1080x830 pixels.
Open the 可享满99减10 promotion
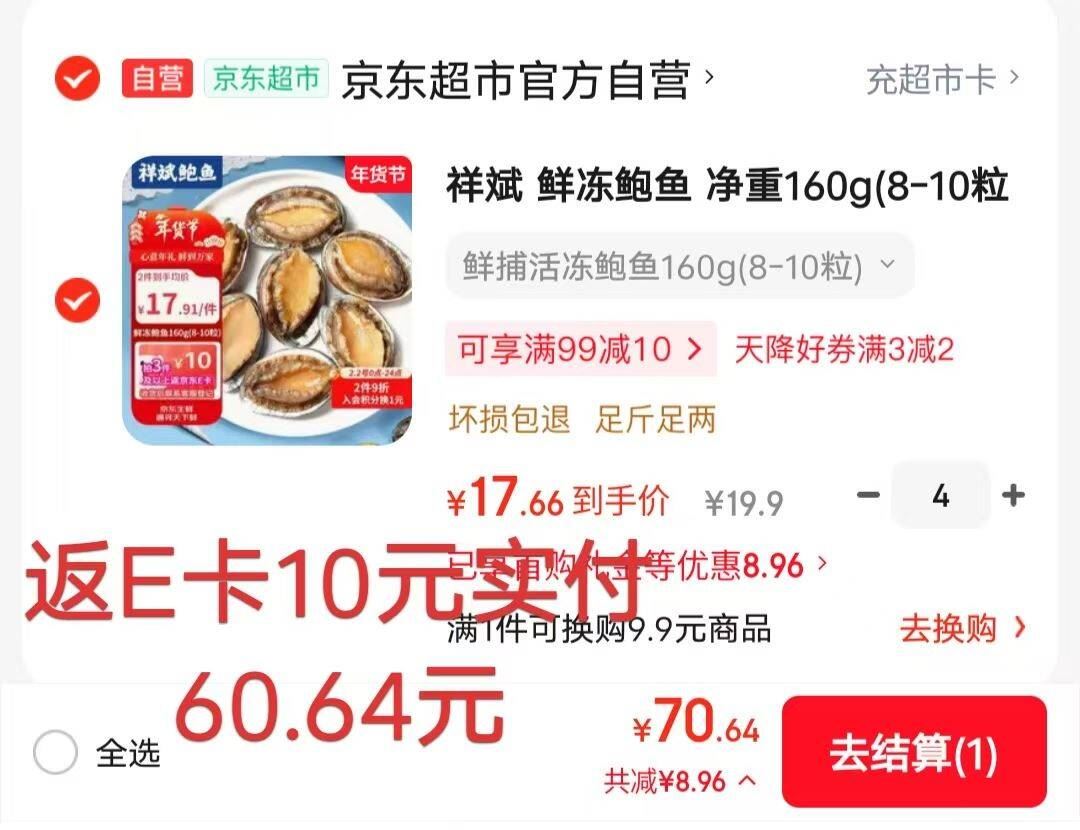[x=581, y=349]
